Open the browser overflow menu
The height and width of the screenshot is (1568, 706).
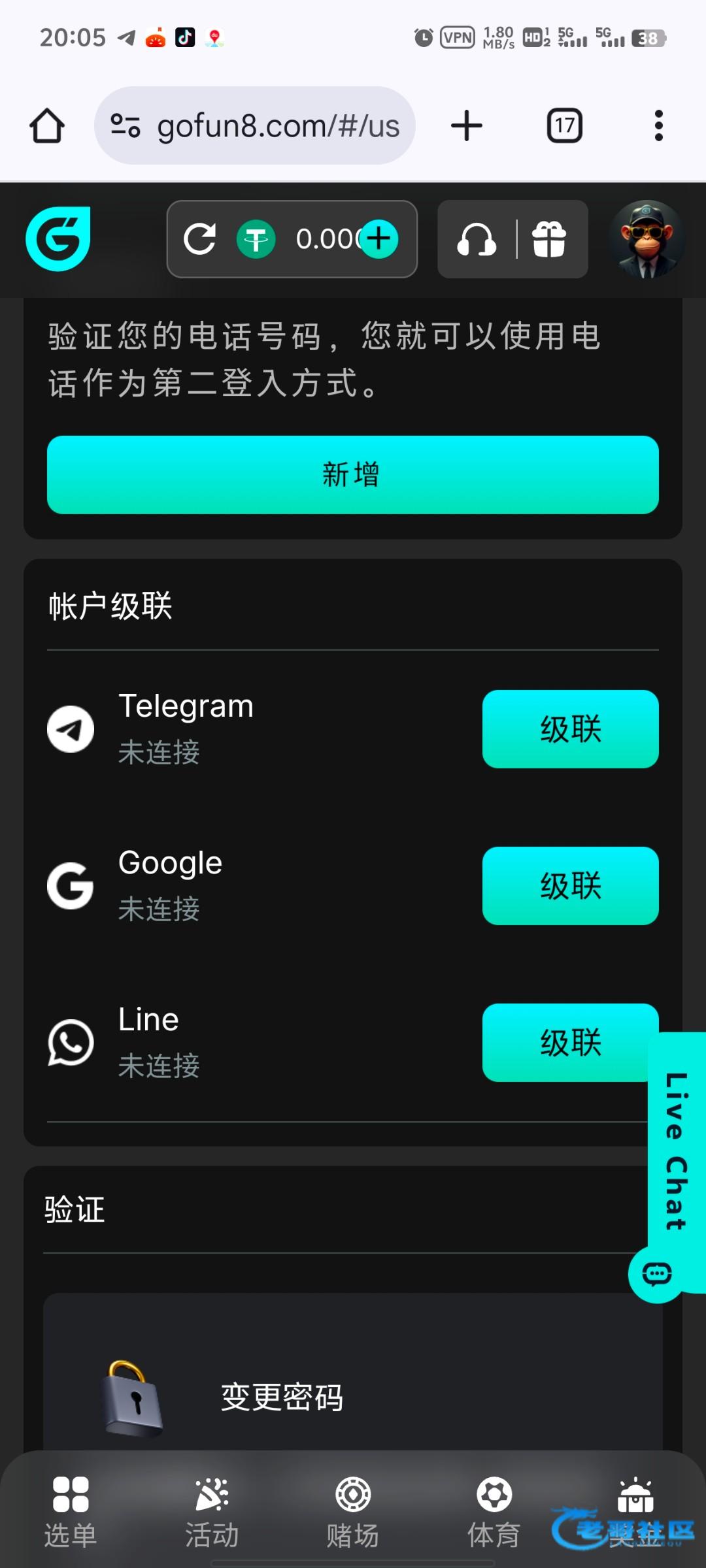pos(658,125)
